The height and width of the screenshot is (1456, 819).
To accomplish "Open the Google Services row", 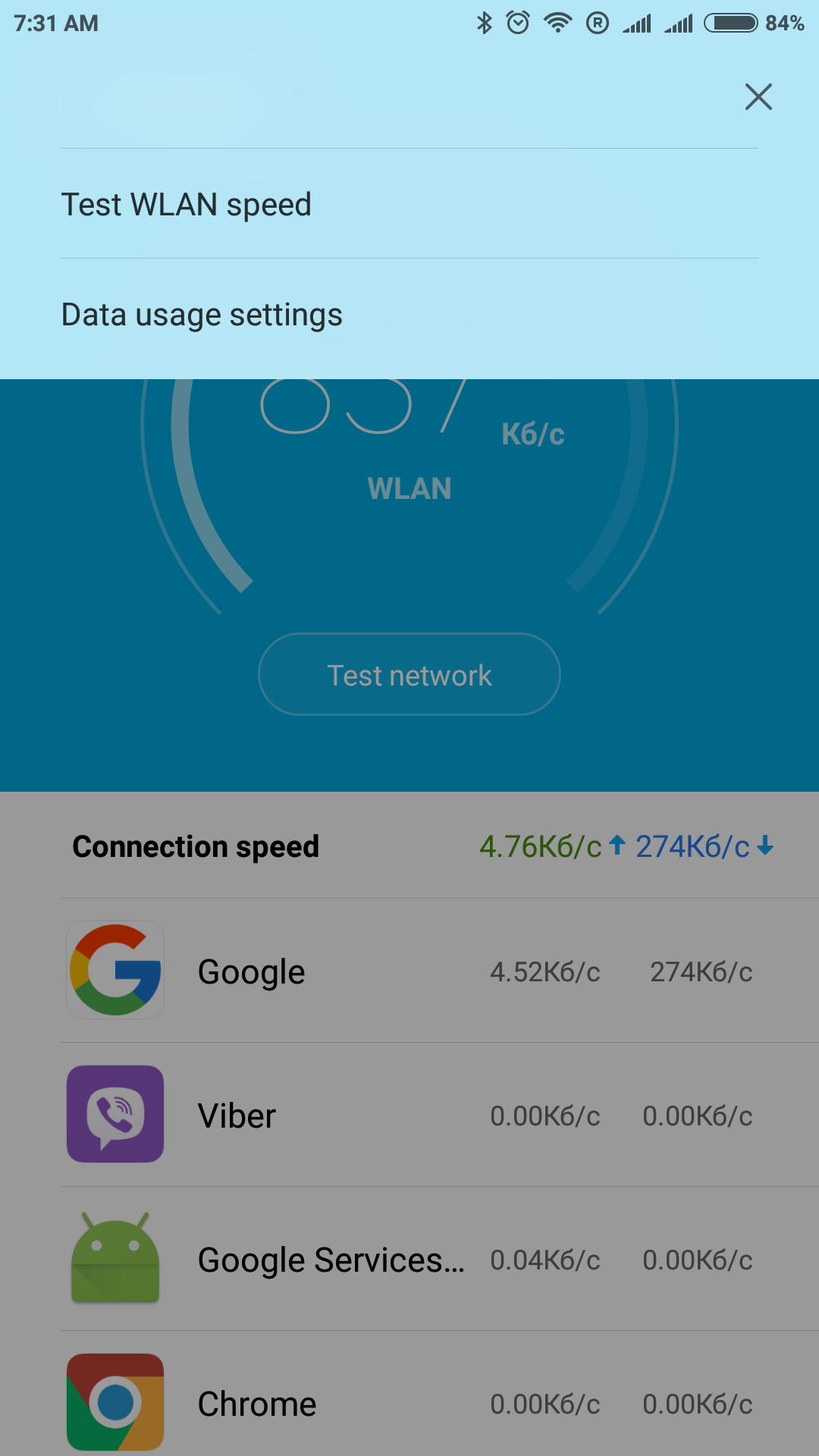I will pyautogui.click(x=409, y=1259).
